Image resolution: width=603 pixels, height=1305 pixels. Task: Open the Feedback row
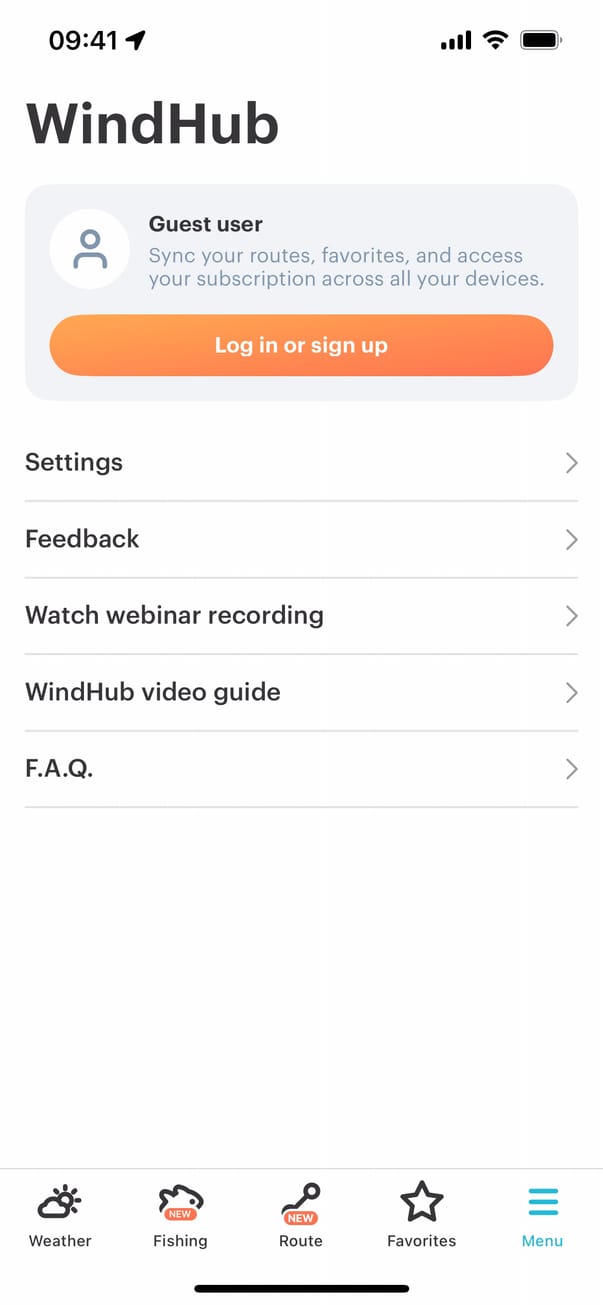pos(301,540)
